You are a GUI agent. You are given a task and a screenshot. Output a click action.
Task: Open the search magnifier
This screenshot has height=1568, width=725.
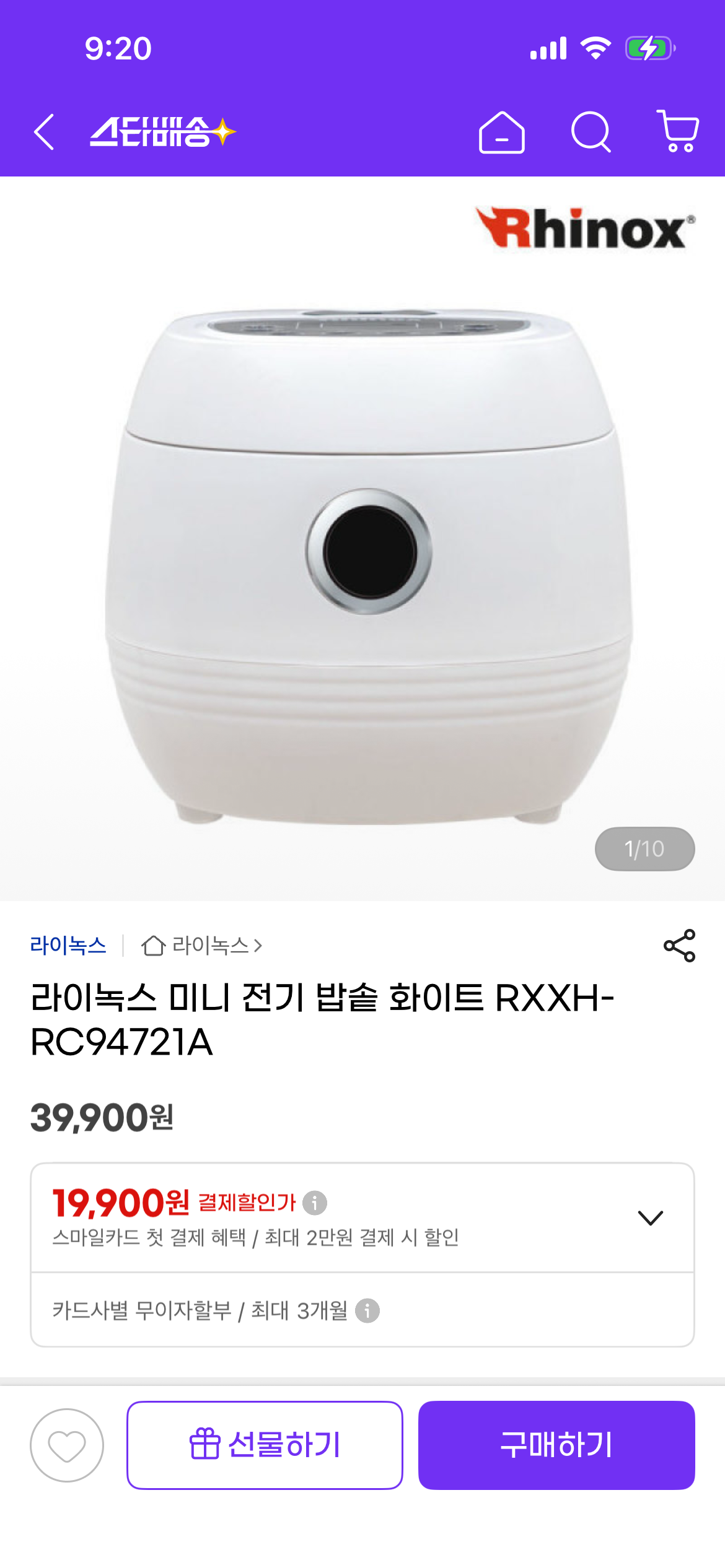591,132
